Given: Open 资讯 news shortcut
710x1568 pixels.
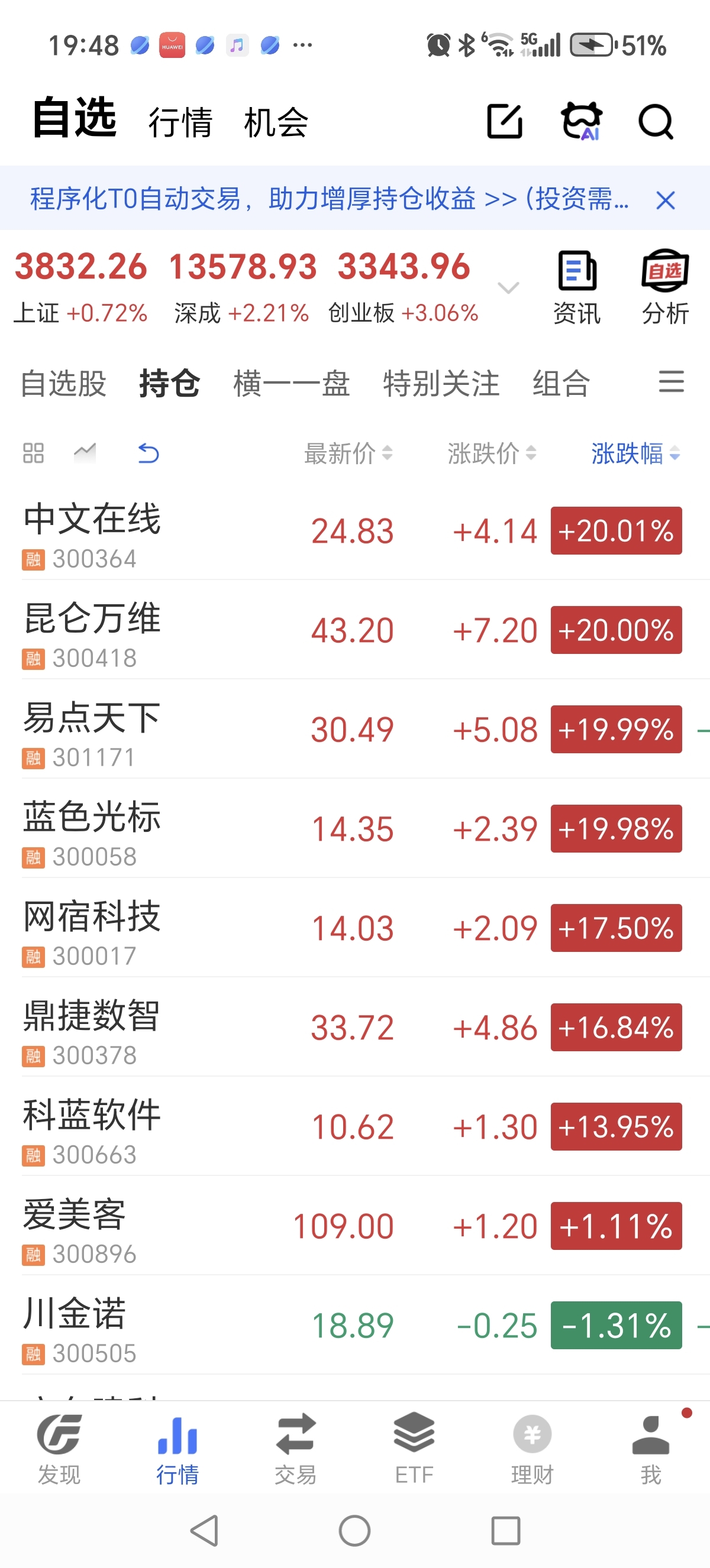Looking at the screenshot, I should (x=577, y=288).
